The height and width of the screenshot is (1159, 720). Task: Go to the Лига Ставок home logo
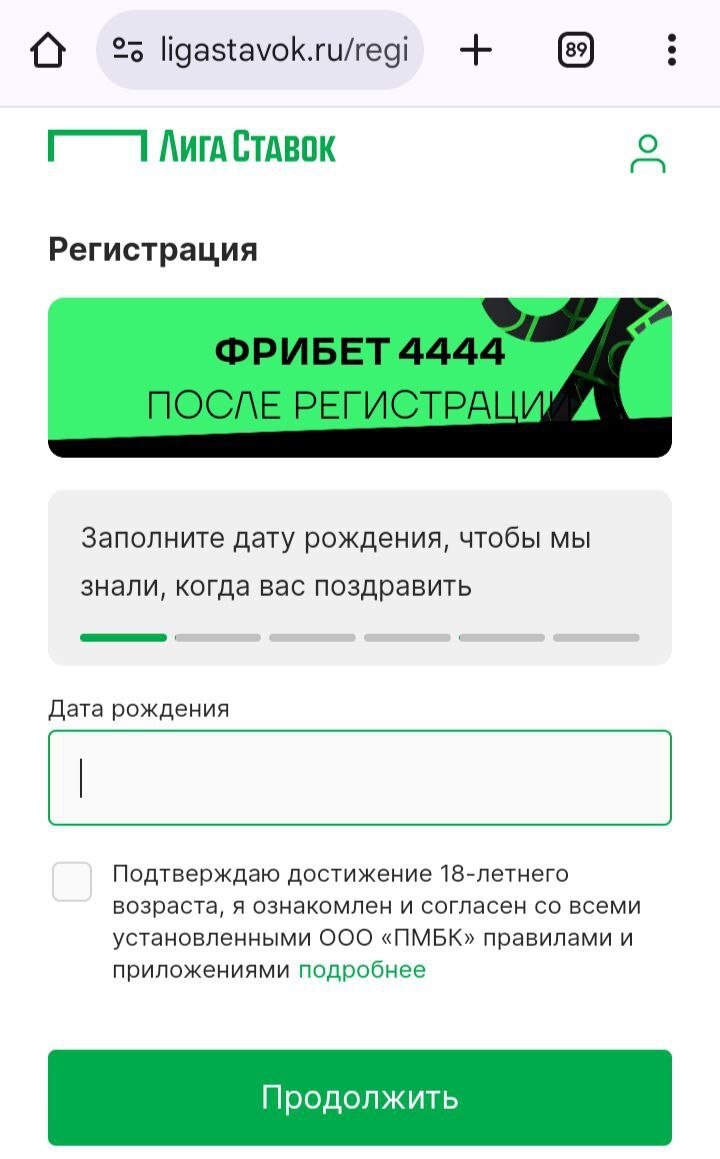[192, 147]
